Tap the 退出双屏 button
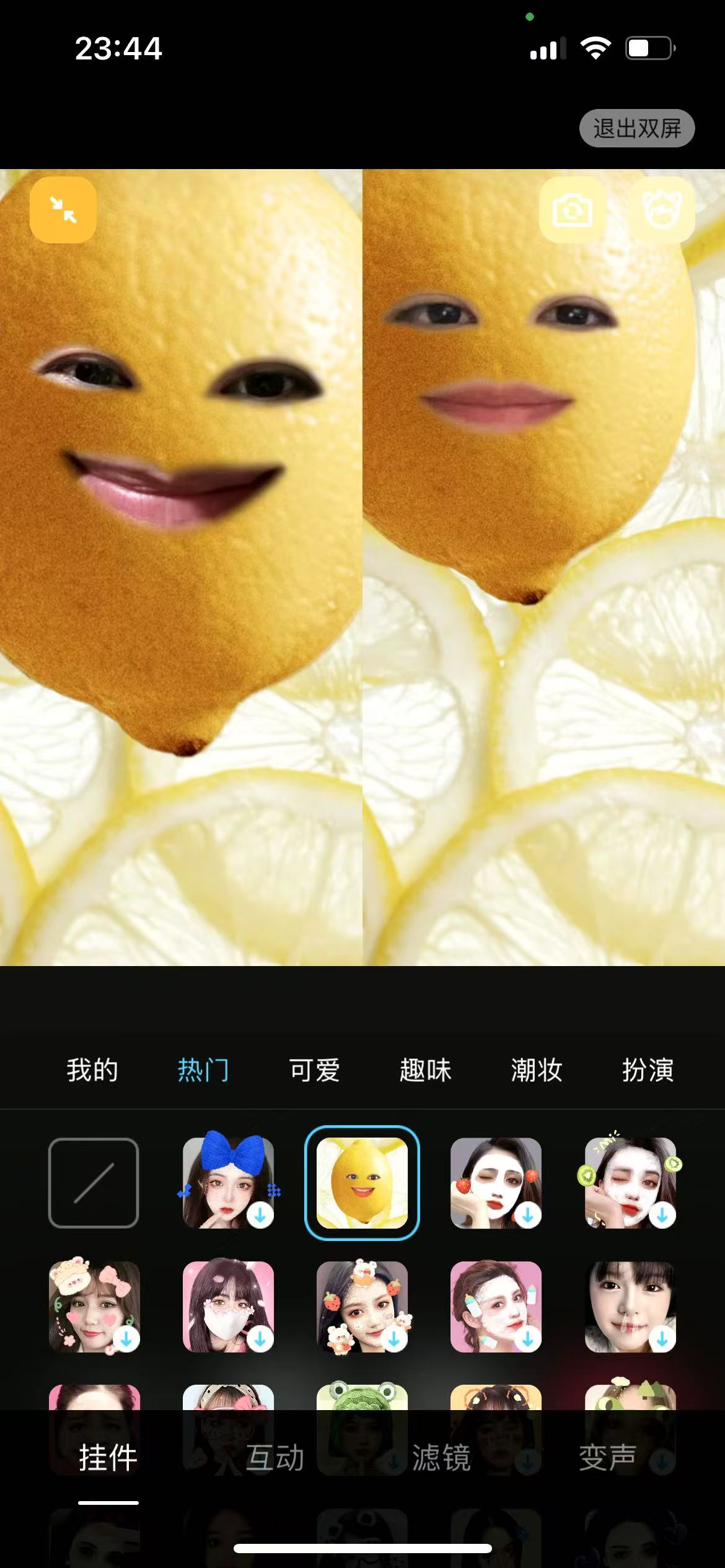 [x=636, y=129]
